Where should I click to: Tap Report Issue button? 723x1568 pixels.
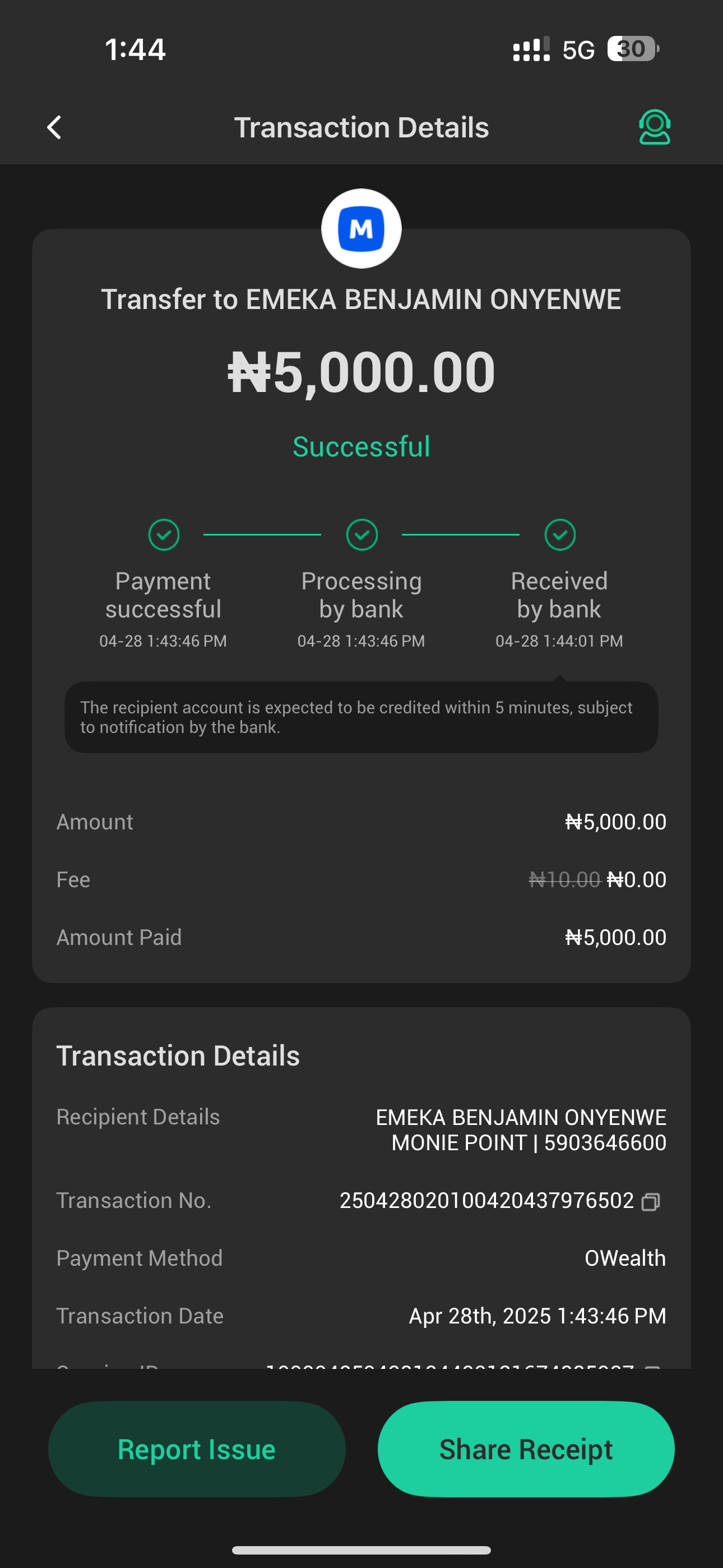tap(197, 1449)
